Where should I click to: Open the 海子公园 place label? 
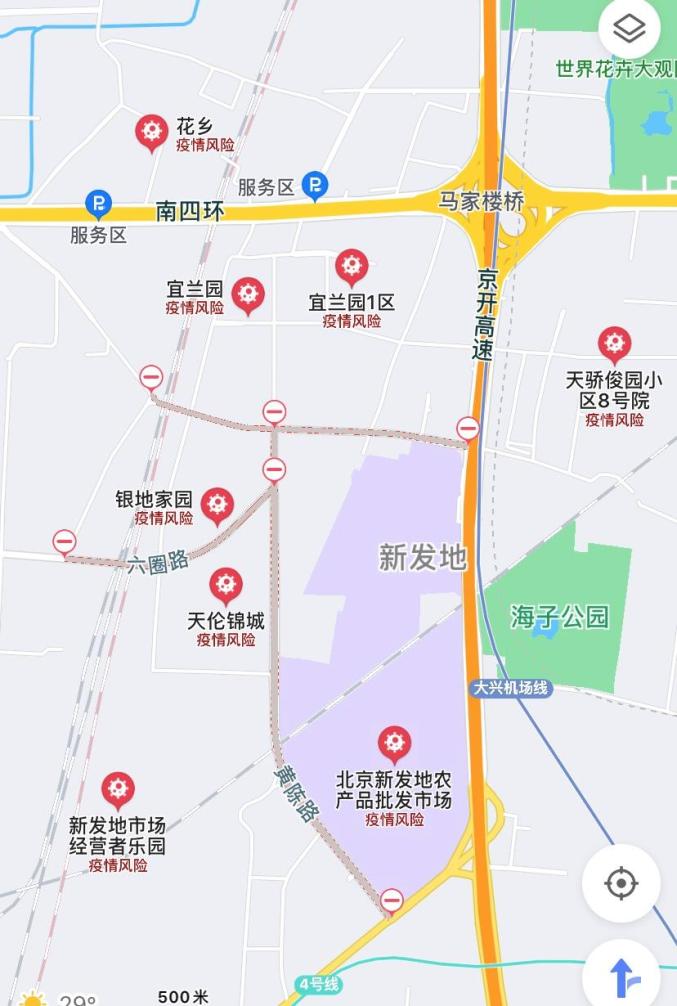pyautogui.click(x=559, y=616)
